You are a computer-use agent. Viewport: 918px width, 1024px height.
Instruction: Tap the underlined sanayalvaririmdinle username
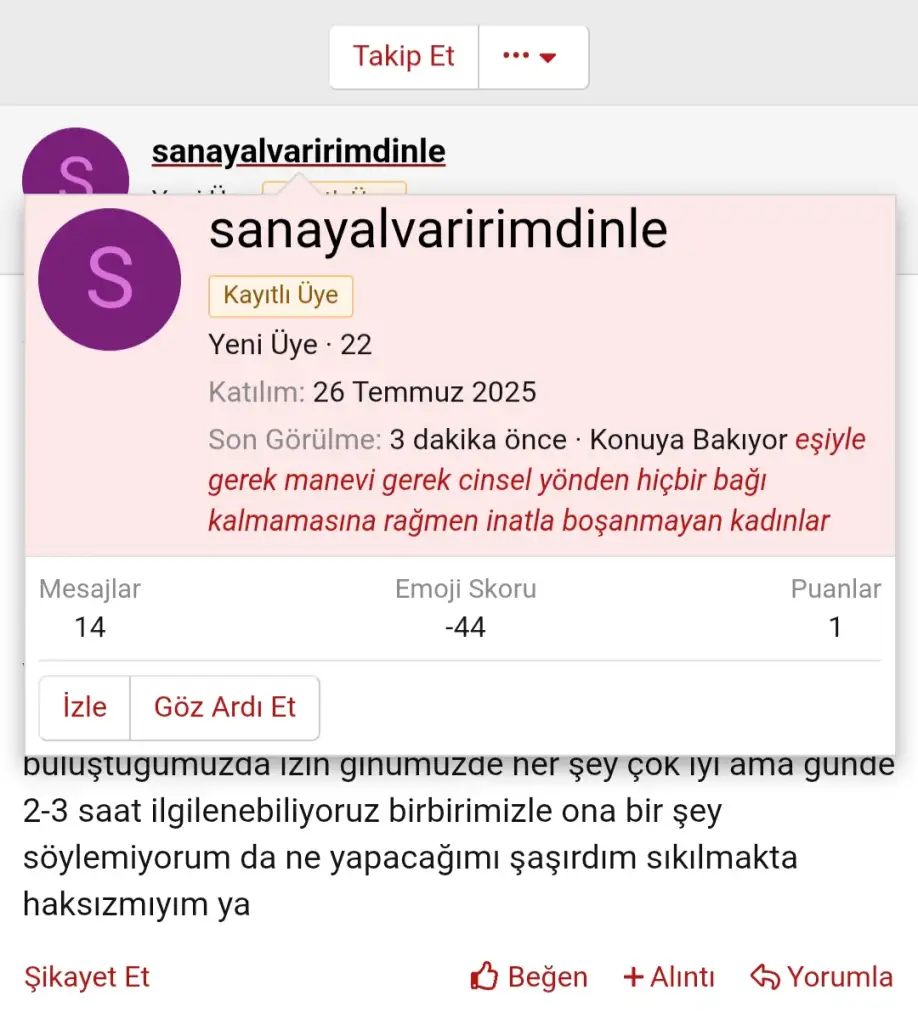[x=298, y=152]
